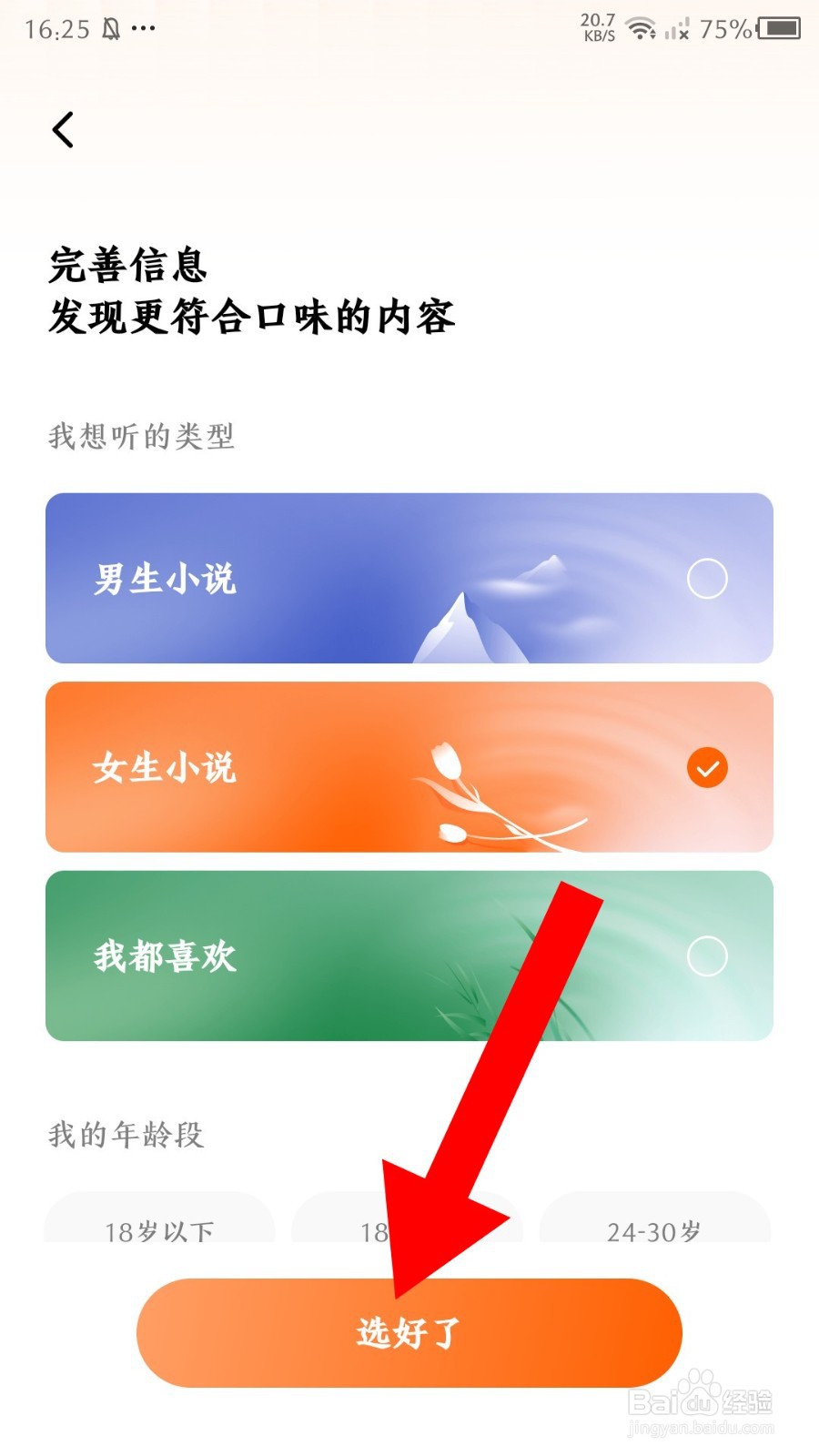Tap the 我想听的类型 section label
819x1456 pixels.
tap(142, 438)
